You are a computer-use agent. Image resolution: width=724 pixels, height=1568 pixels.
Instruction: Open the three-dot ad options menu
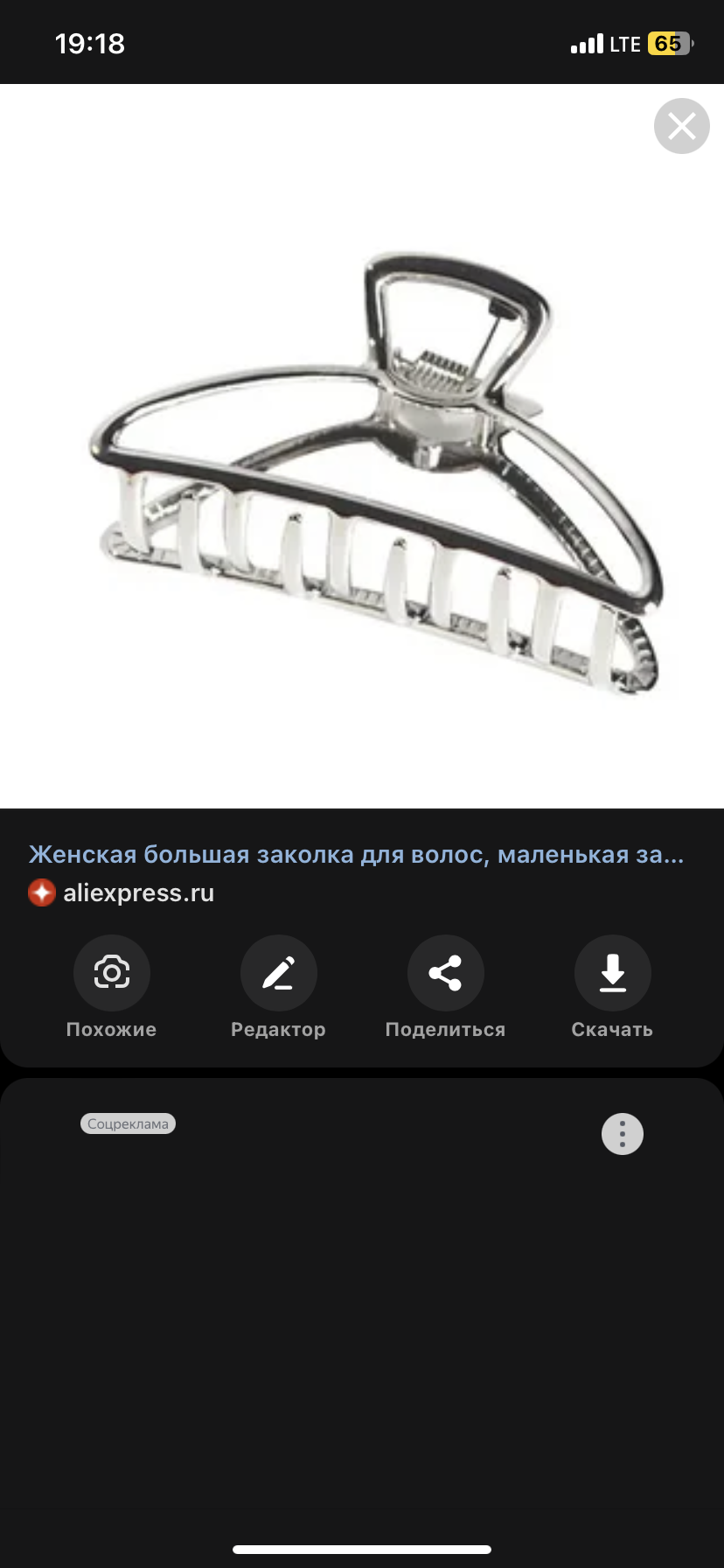pyautogui.click(x=623, y=1134)
